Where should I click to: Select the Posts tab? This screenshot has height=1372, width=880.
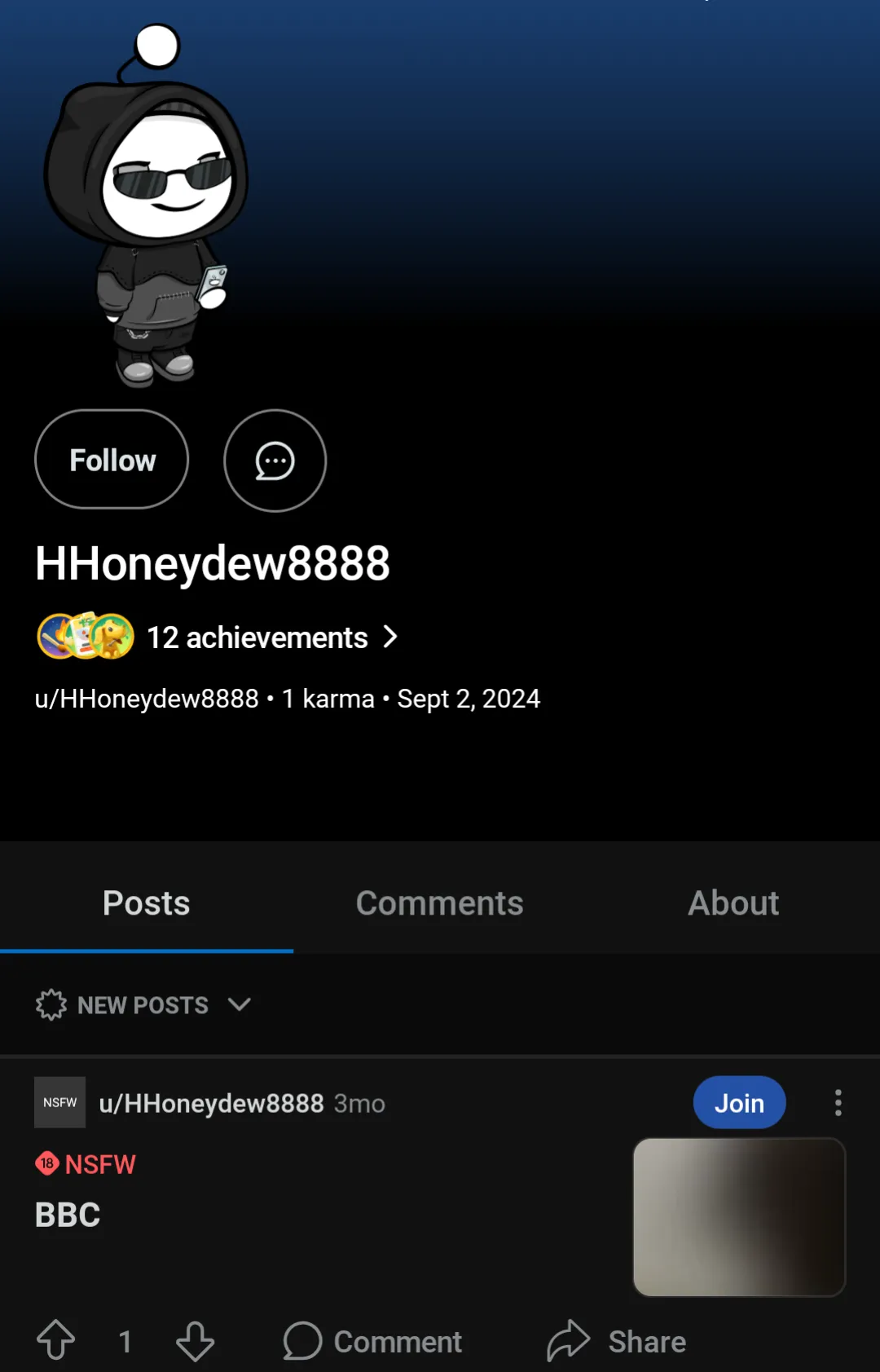pyautogui.click(x=147, y=903)
